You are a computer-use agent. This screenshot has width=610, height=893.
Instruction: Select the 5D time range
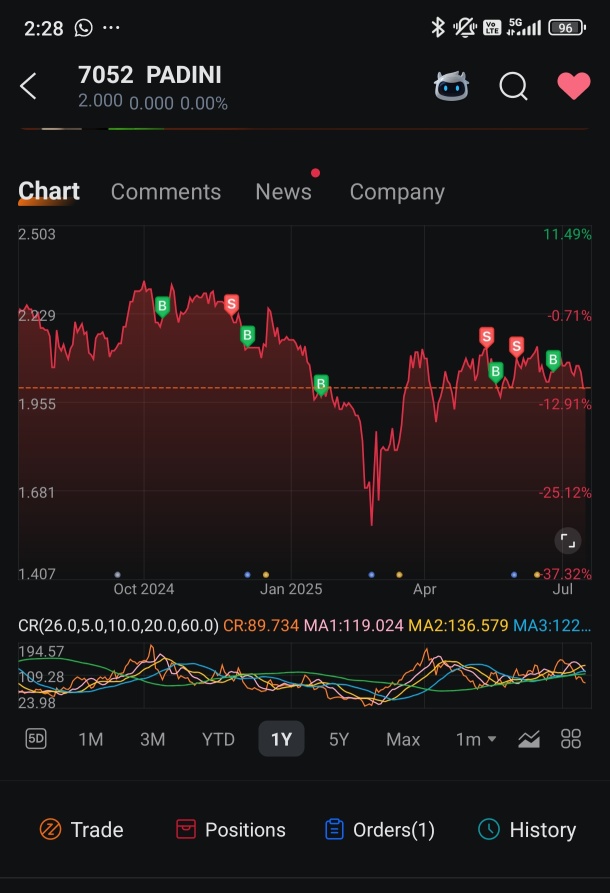[x=36, y=739]
